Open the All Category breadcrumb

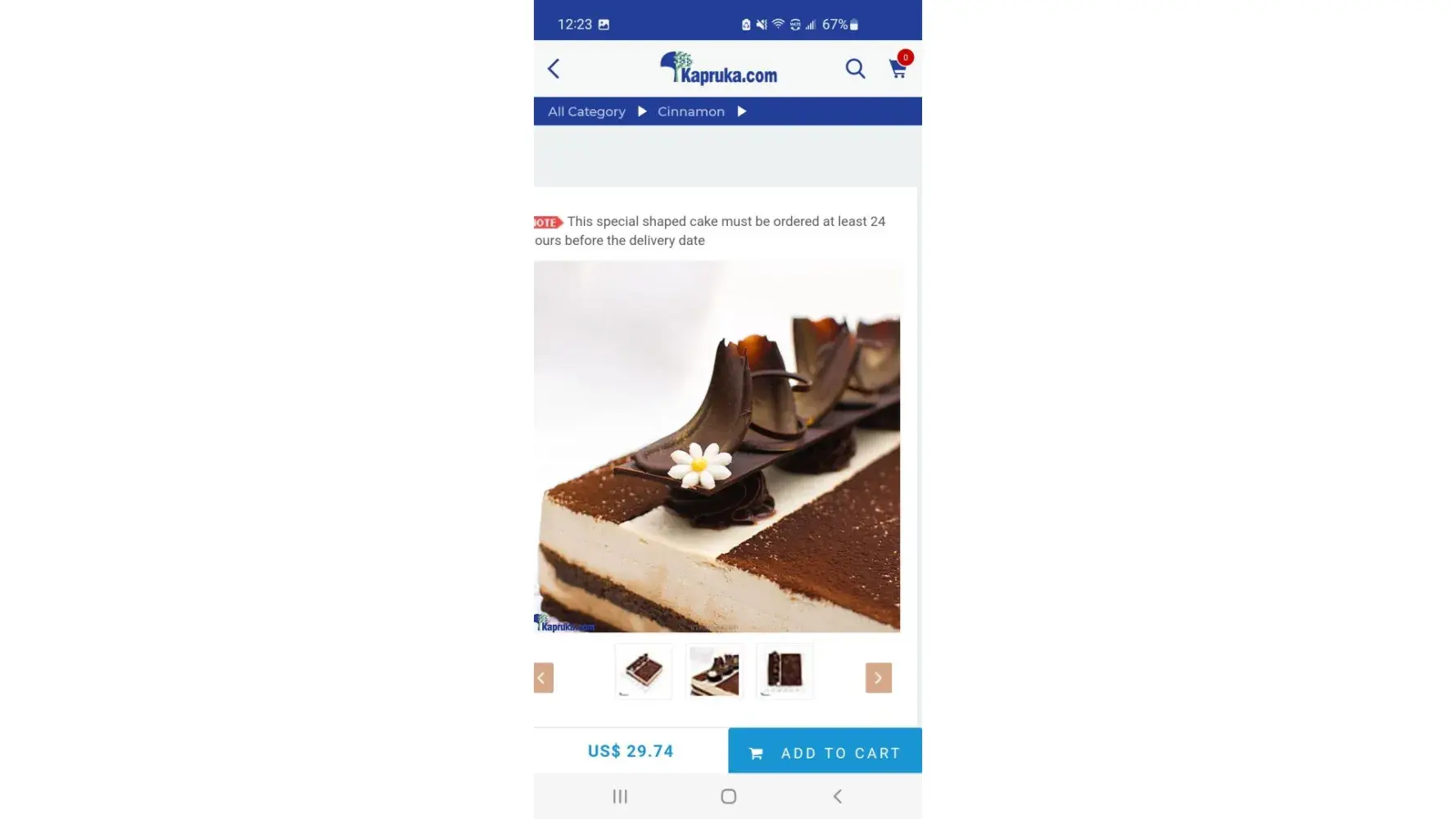pyautogui.click(x=586, y=111)
